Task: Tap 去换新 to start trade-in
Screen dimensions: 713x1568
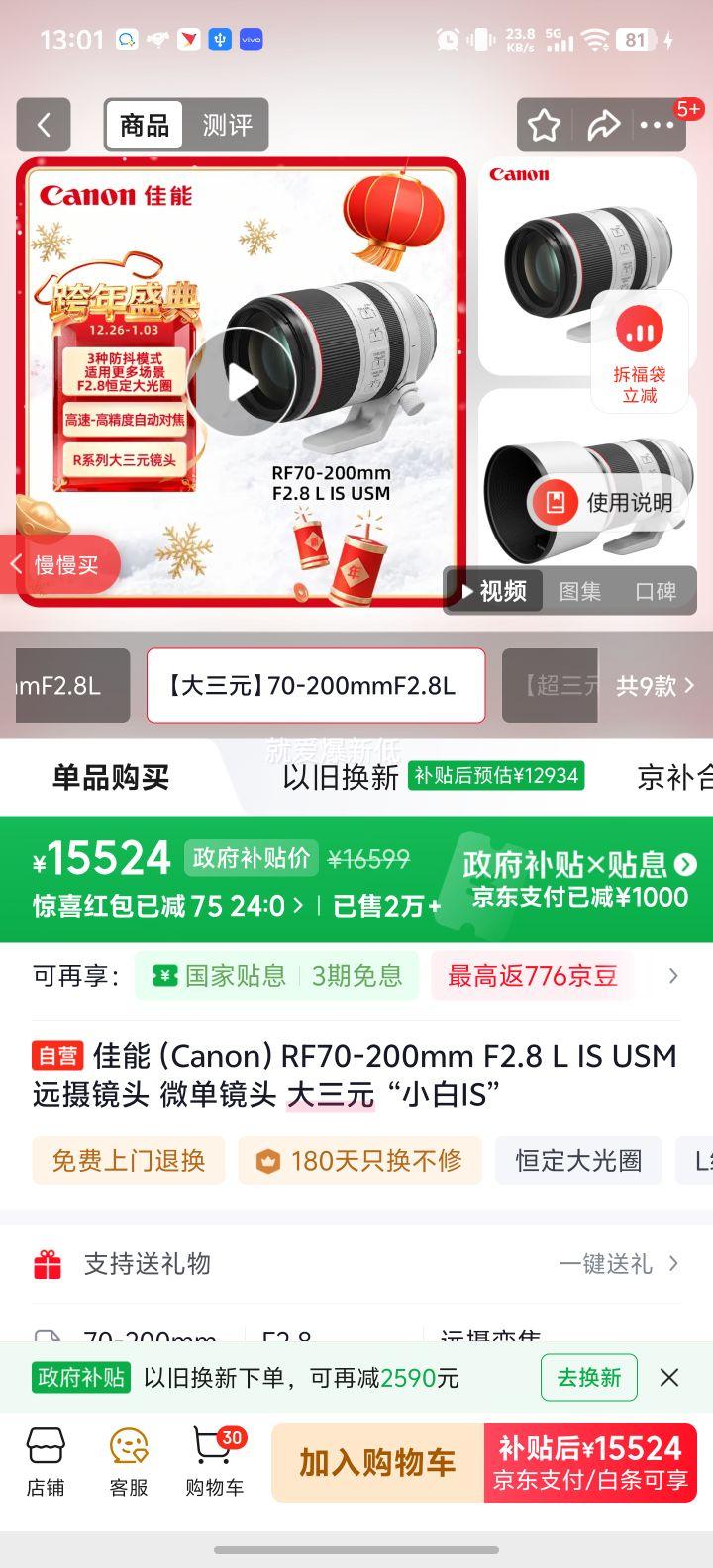Action: pyautogui.click(x=588, y=1377)
